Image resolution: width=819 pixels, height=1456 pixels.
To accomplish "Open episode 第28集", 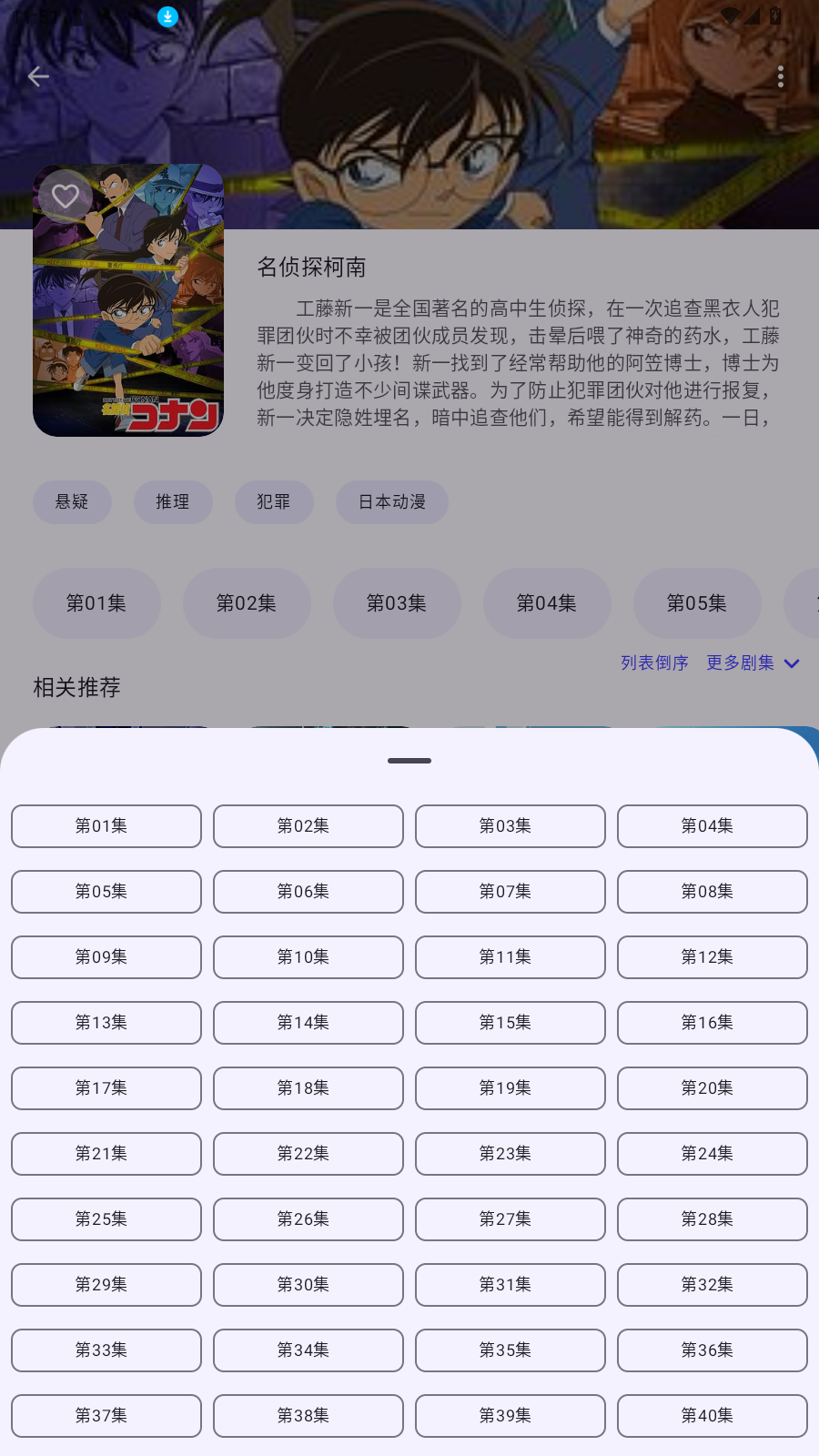I will [x=713, y=1219].
